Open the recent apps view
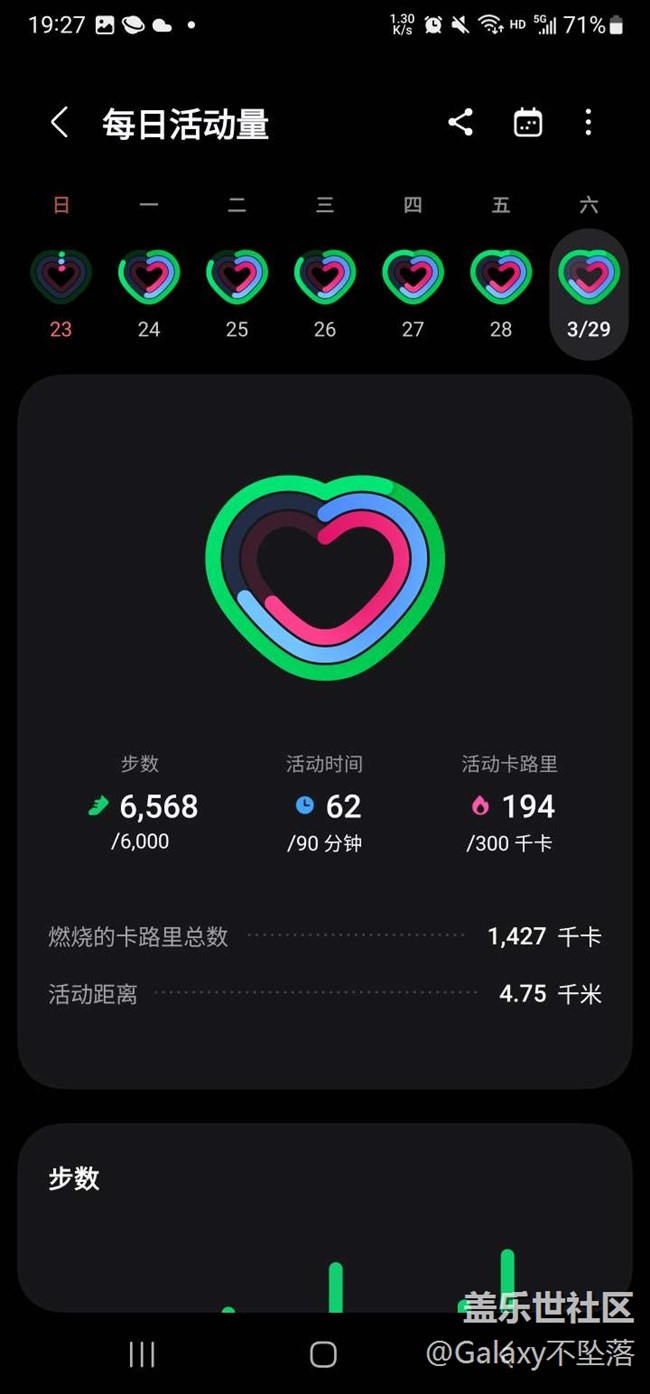 tap(142, 1354)
